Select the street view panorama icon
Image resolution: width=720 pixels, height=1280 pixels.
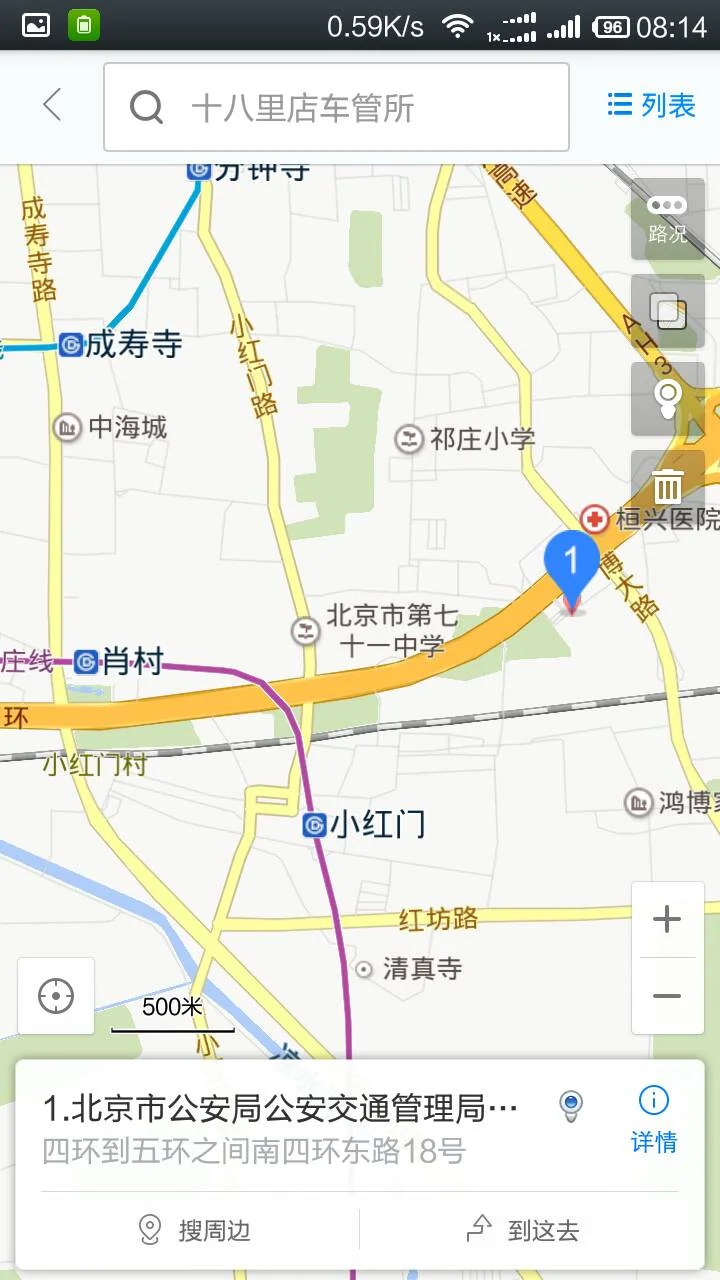(x=666, y=398)
